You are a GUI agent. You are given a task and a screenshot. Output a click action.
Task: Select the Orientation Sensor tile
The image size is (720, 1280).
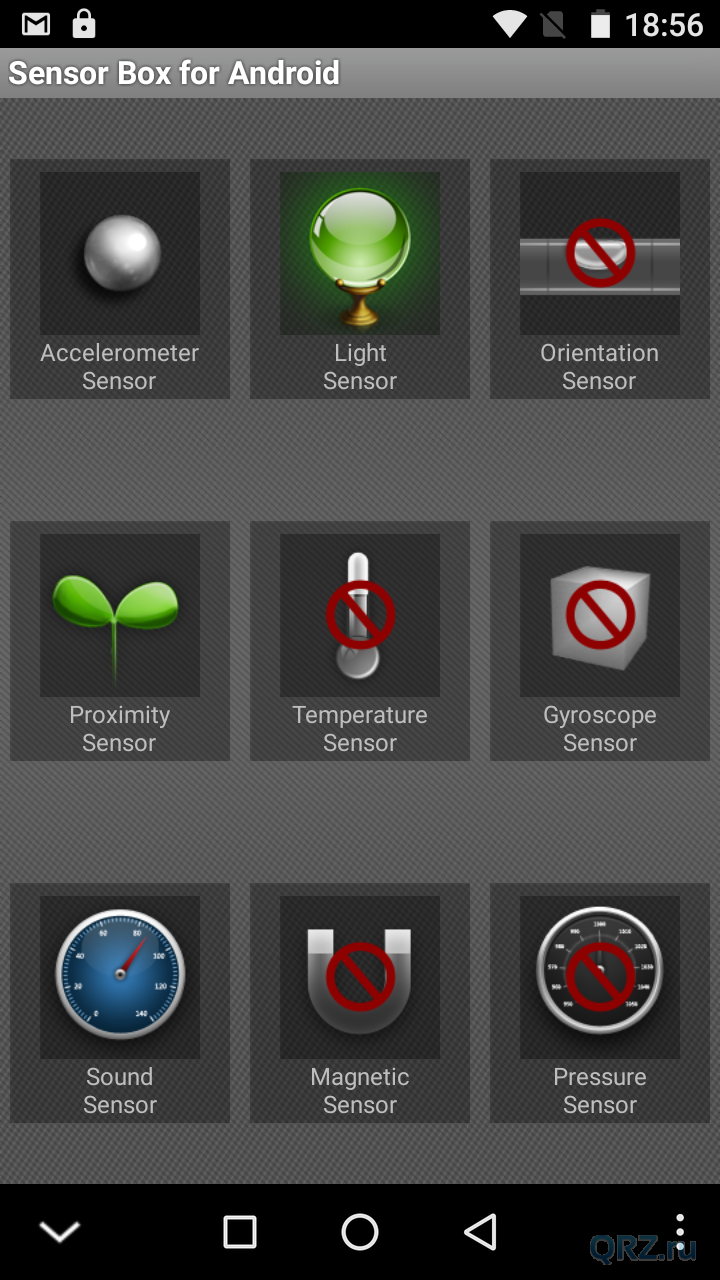[600, 278]
